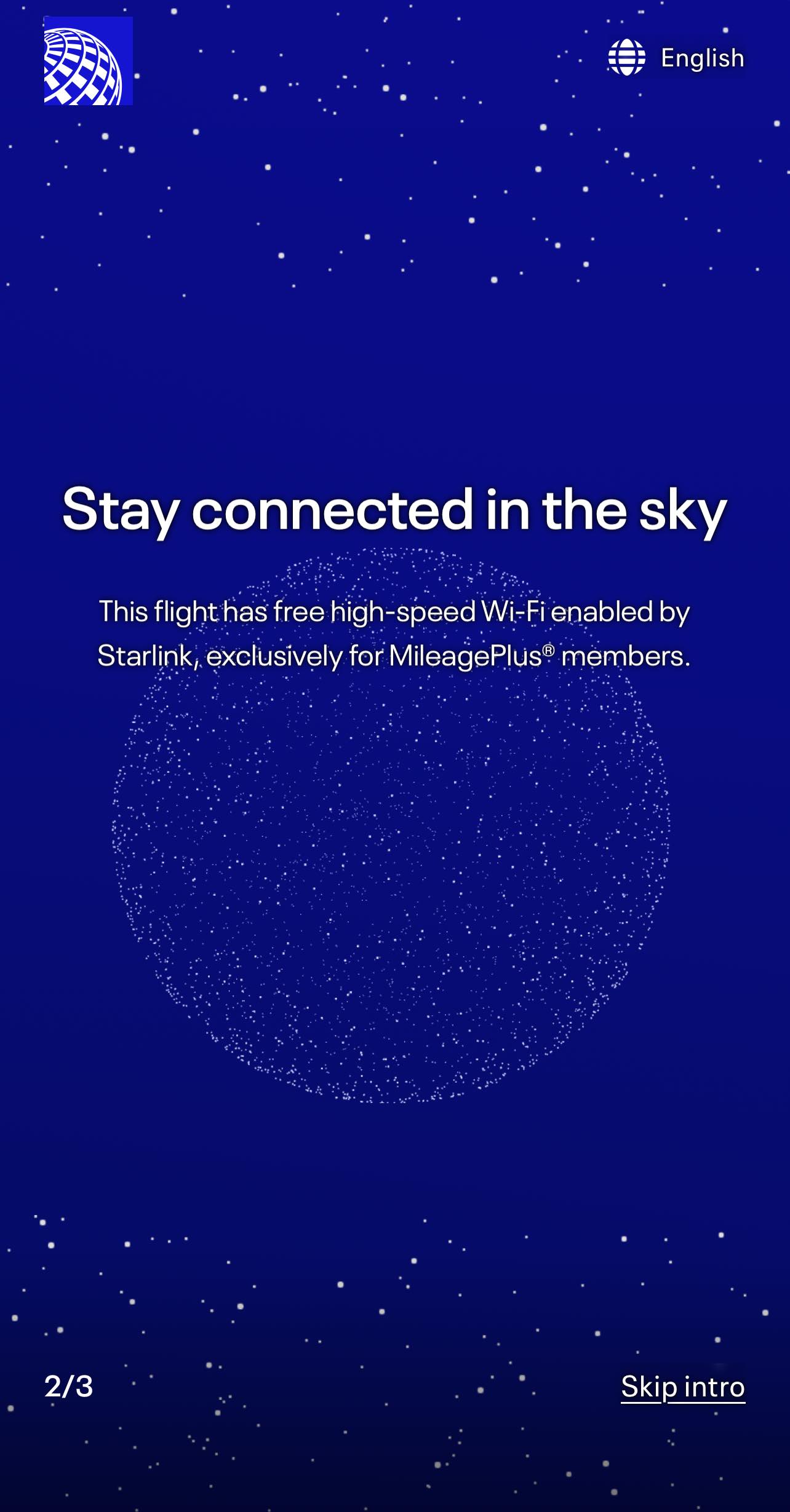
Task: Skip the intro
Action: (x=682, y=1387)
